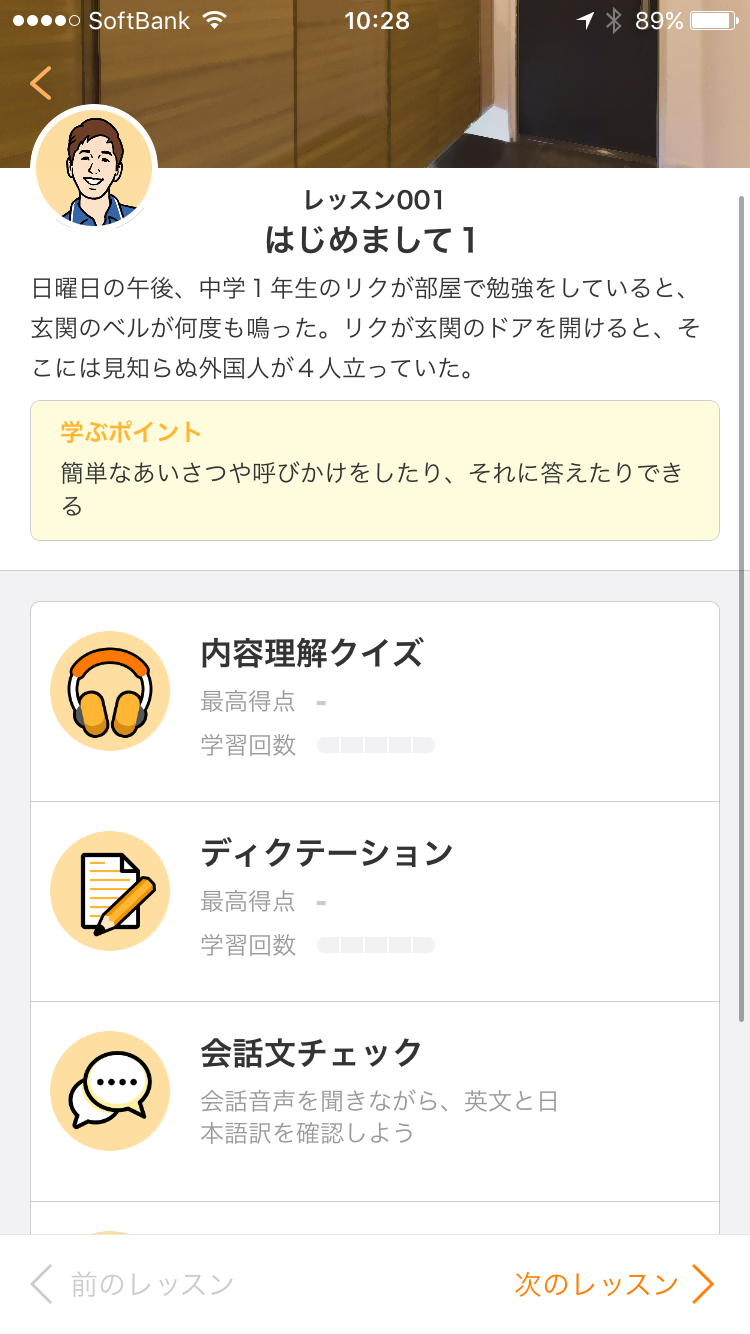Start the ディクテーション exercise
Image resolution: width=750 pixels, height=1334 pixels.
[x=375, y=902]
